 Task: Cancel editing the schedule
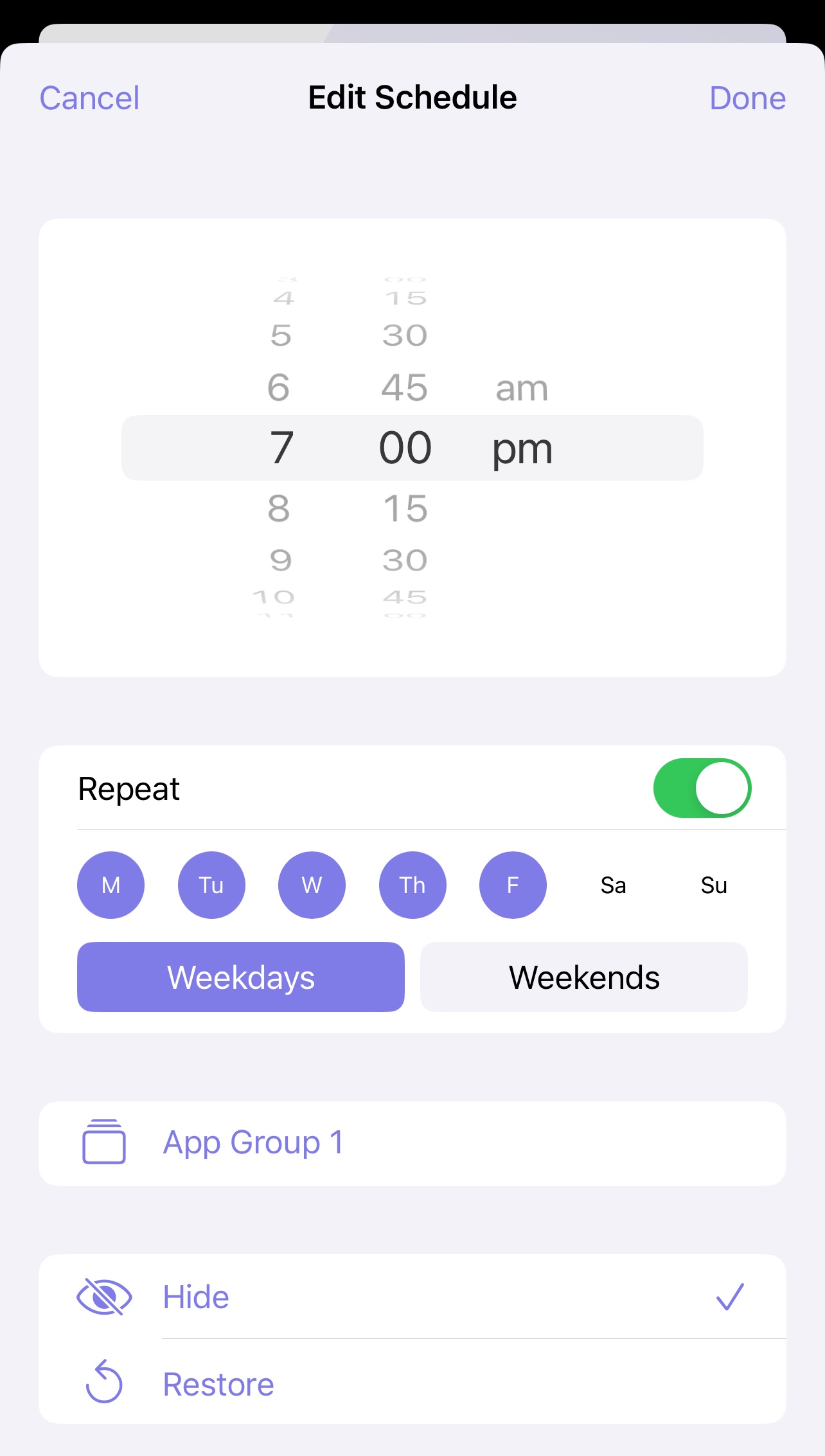89,98
